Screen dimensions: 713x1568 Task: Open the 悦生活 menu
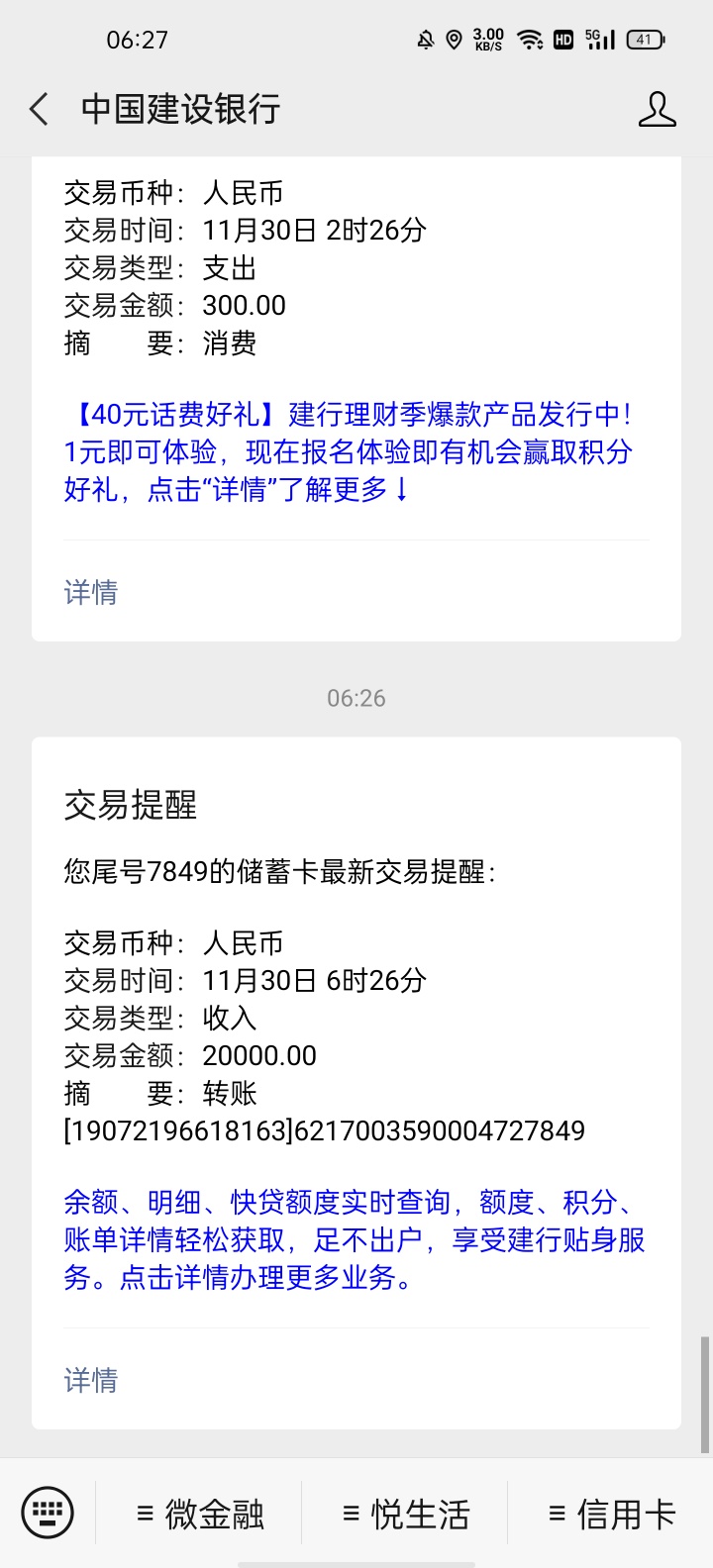(406, 1514)
